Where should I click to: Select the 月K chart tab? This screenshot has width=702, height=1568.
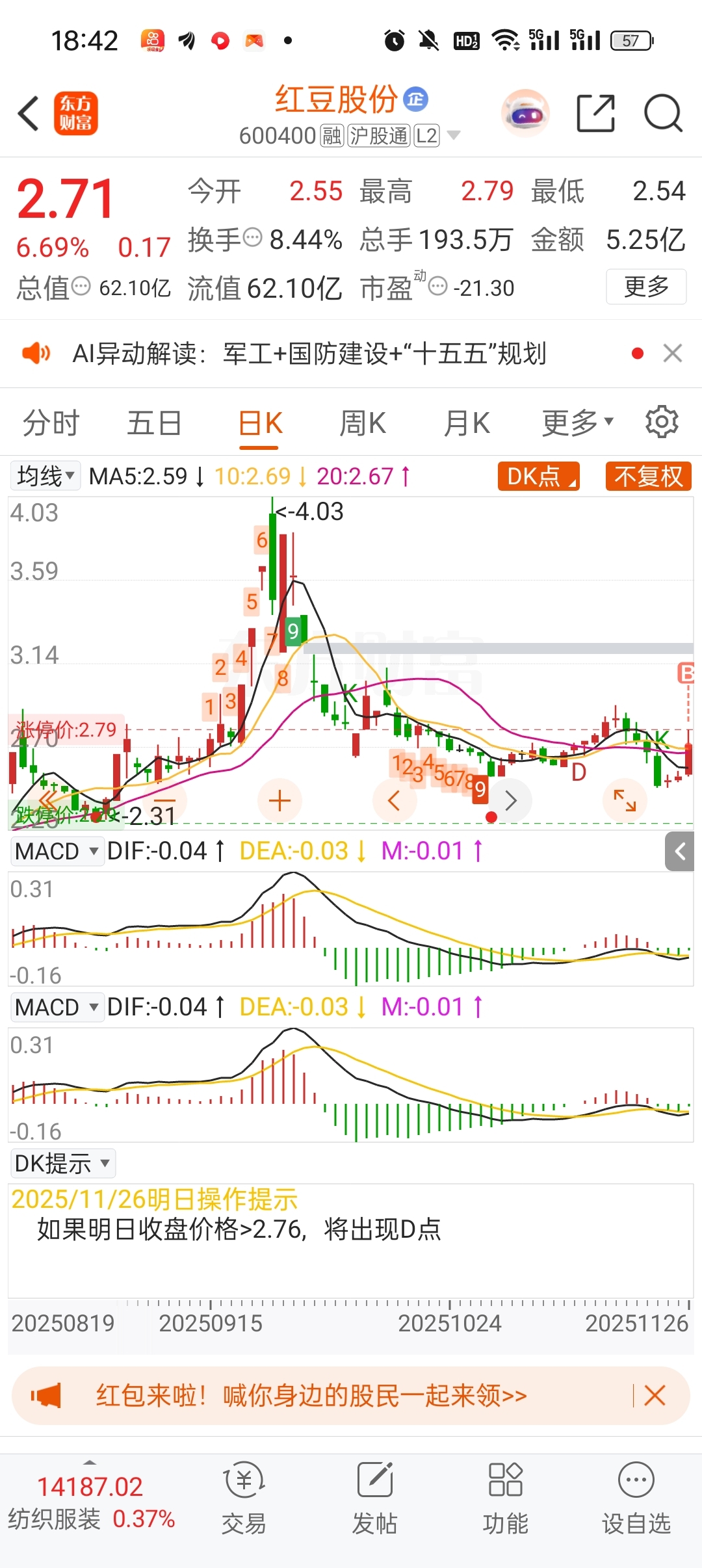pos(466,423)
